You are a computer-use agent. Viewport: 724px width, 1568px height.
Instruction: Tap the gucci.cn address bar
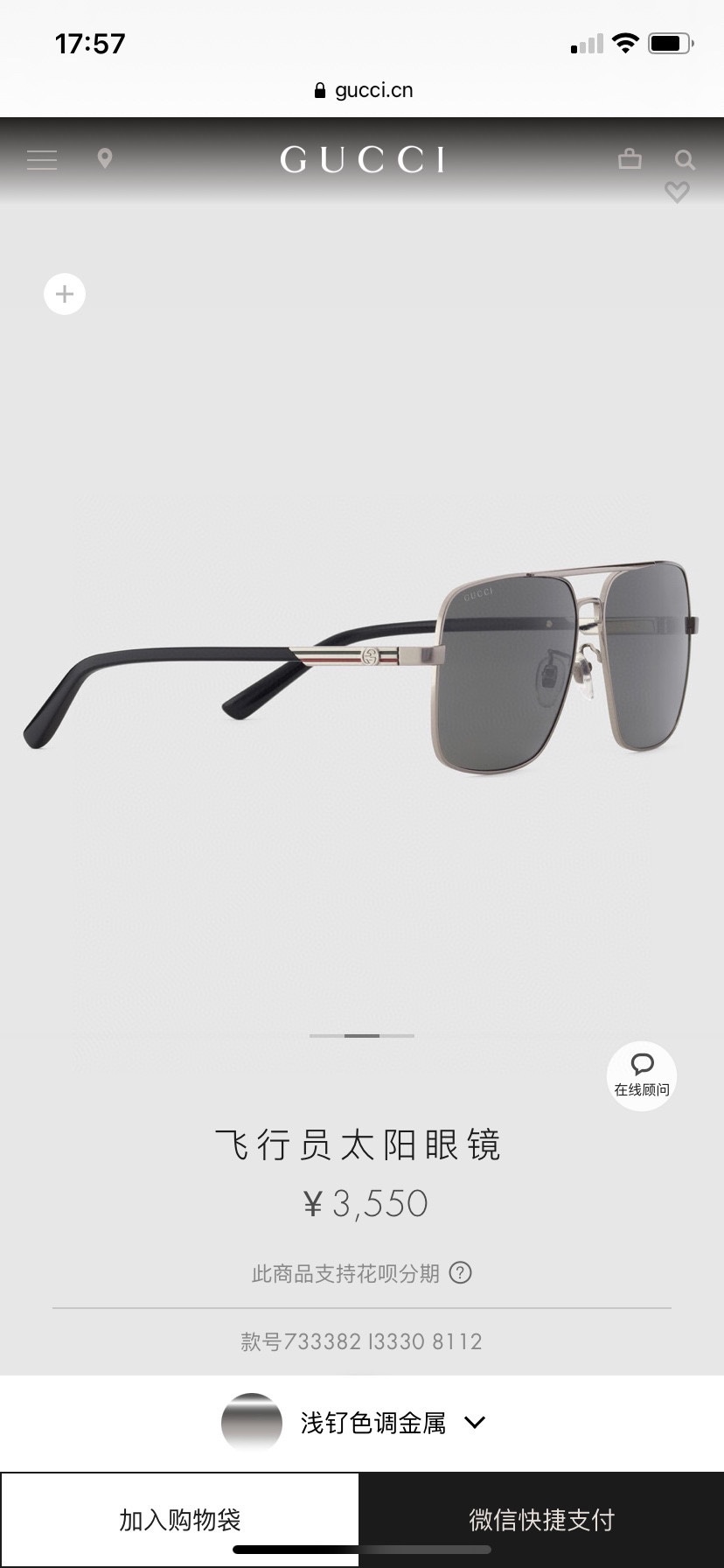coord(362,90)
